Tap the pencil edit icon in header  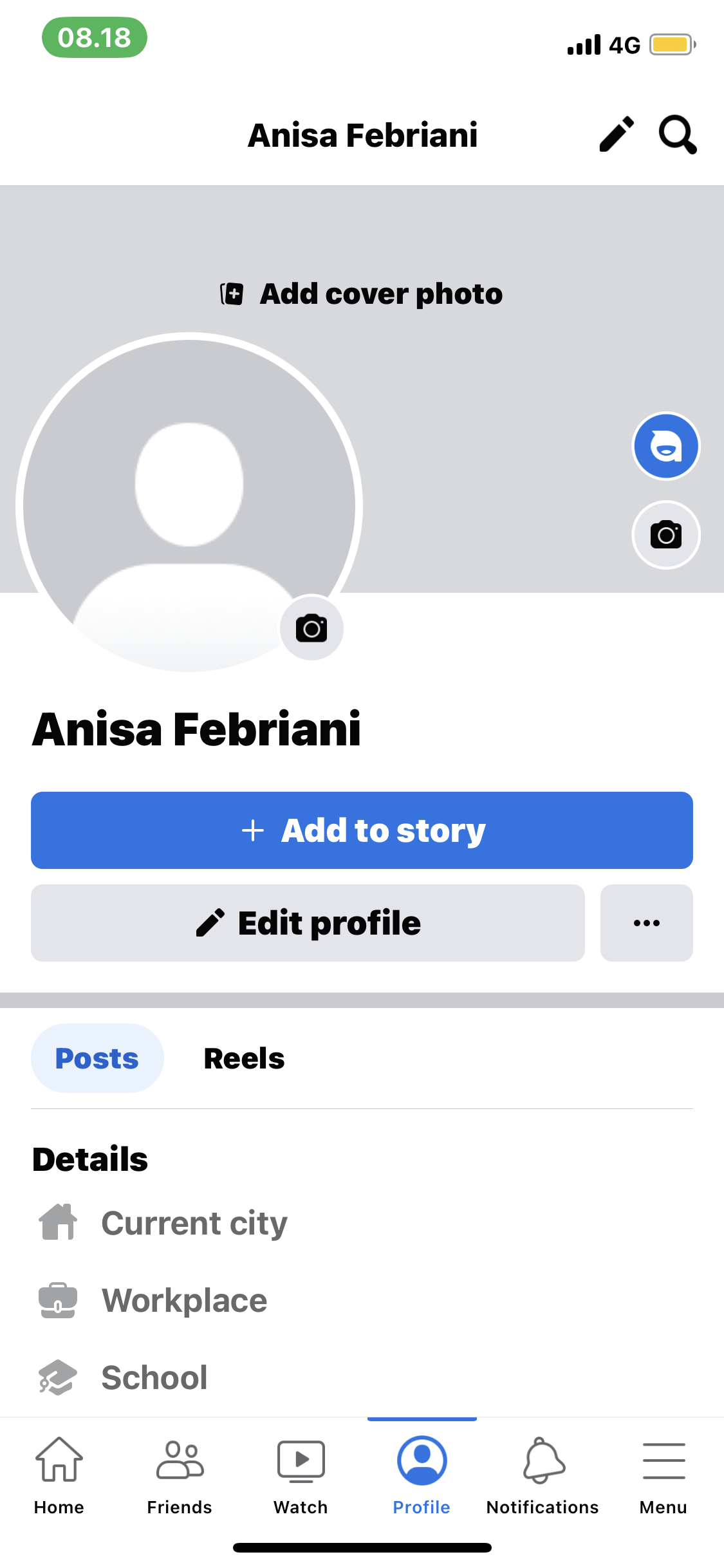coord(617,135)
